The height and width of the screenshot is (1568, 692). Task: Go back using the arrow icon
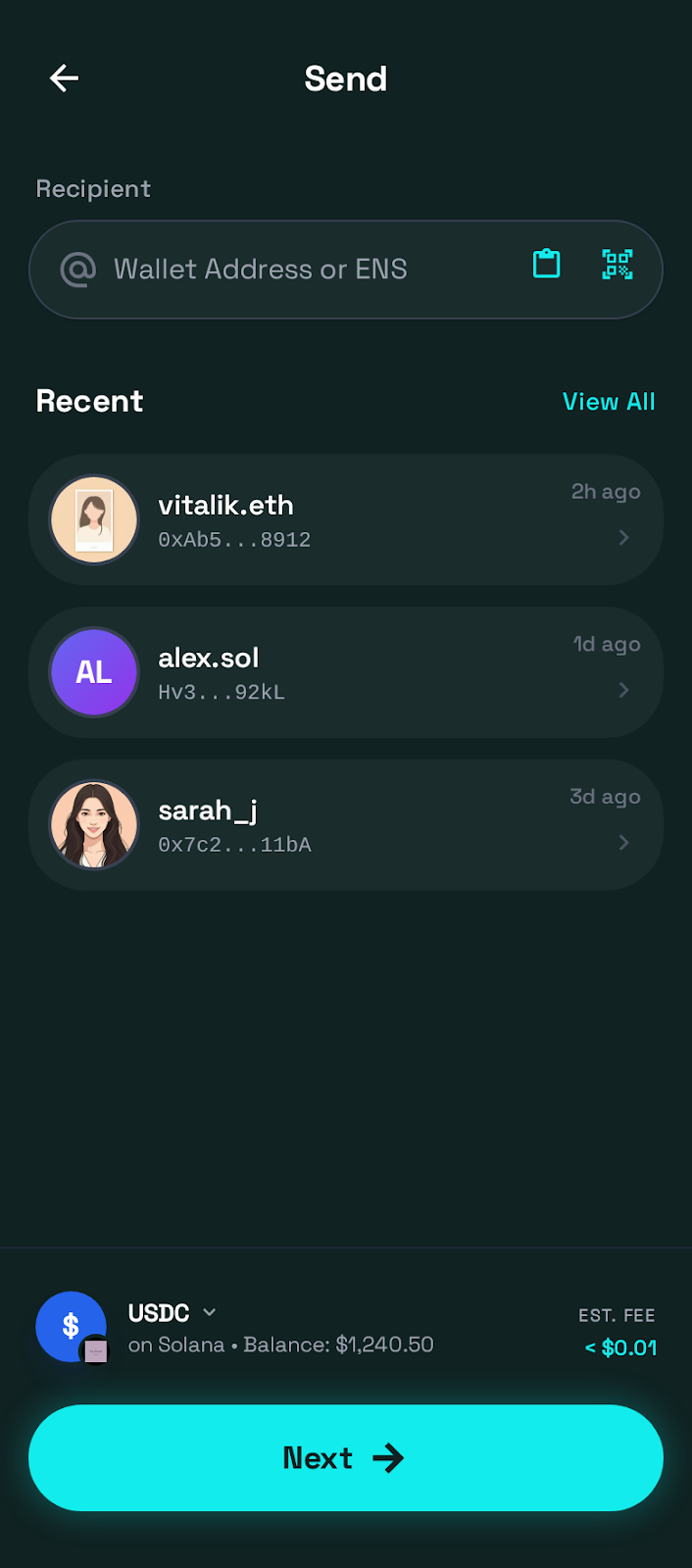tap(64, 78)
